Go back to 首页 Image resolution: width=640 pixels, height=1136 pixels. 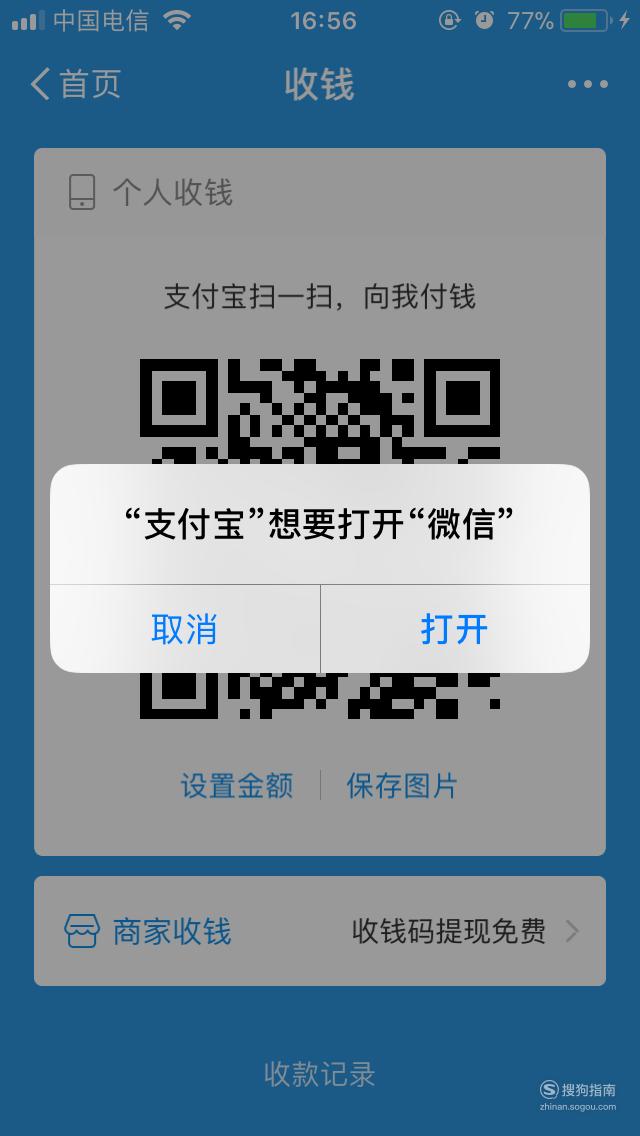(75, 84)
